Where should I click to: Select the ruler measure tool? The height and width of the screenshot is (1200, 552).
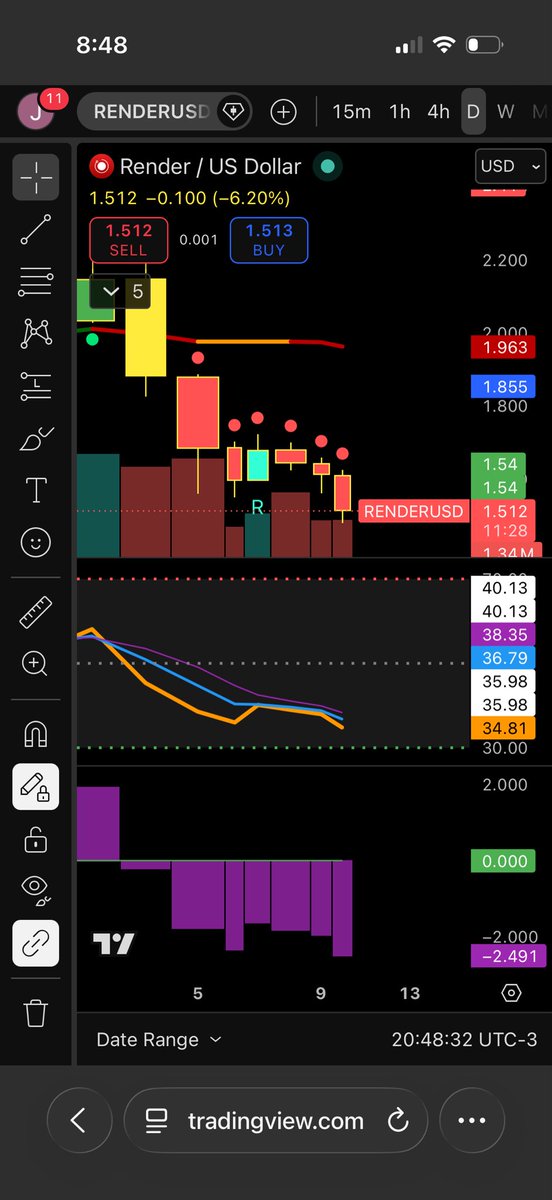(x=36, y=611)
